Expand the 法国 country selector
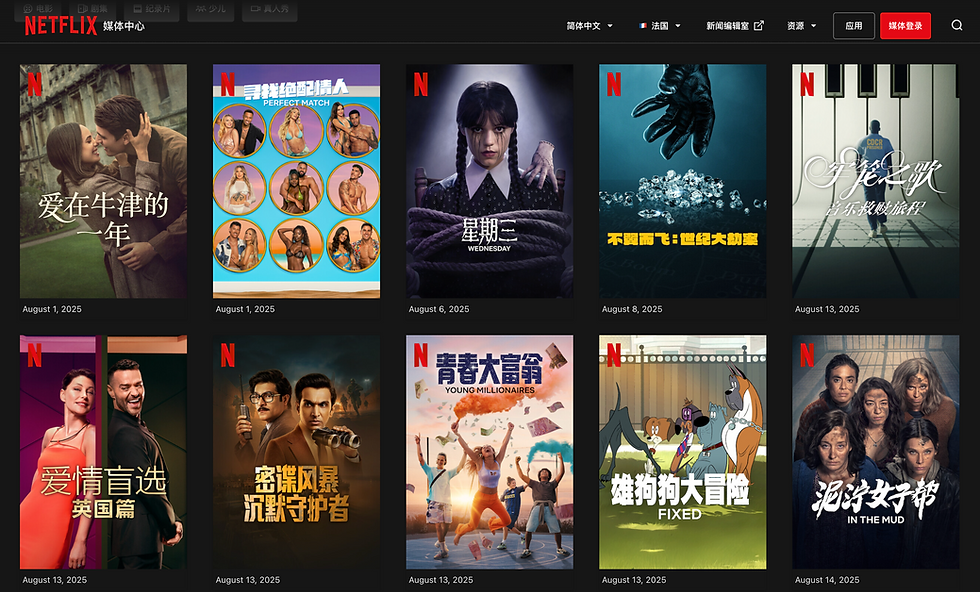 [659, 26]
